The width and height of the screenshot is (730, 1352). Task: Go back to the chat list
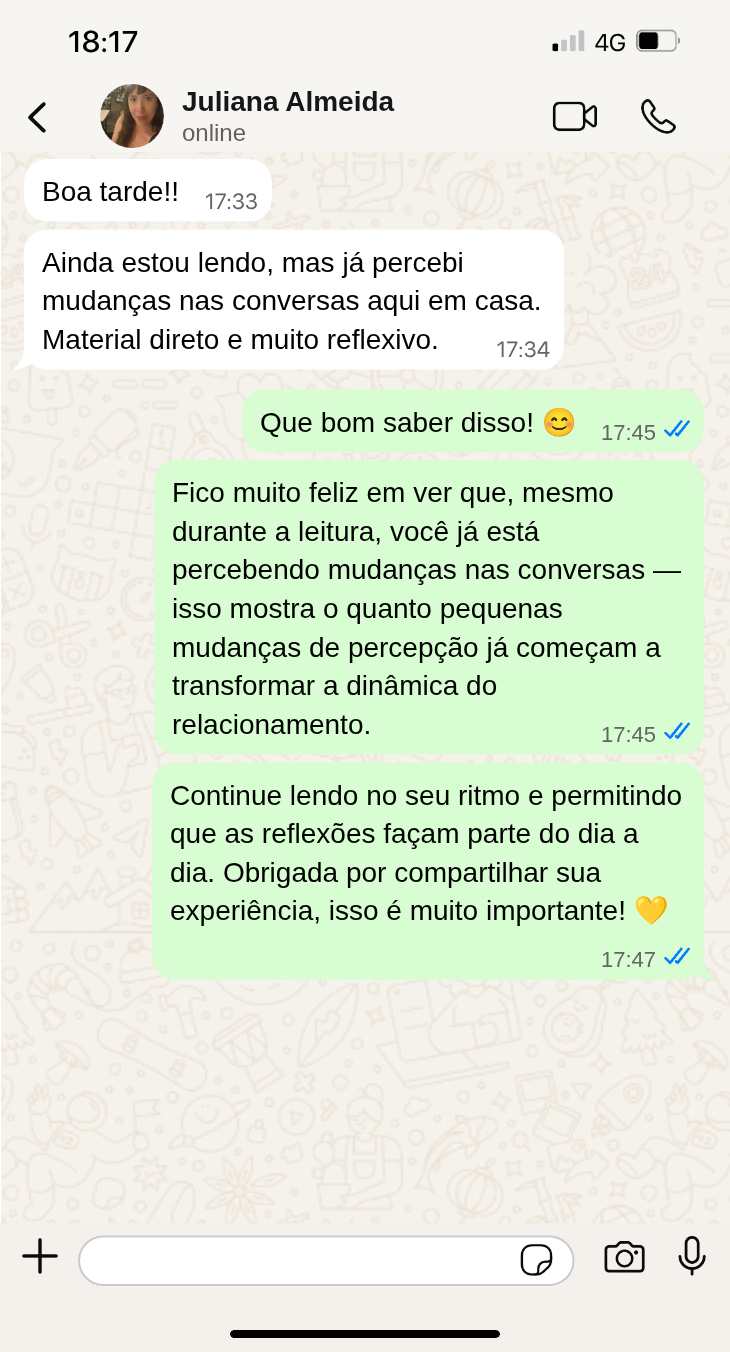[x=37, y=117]
